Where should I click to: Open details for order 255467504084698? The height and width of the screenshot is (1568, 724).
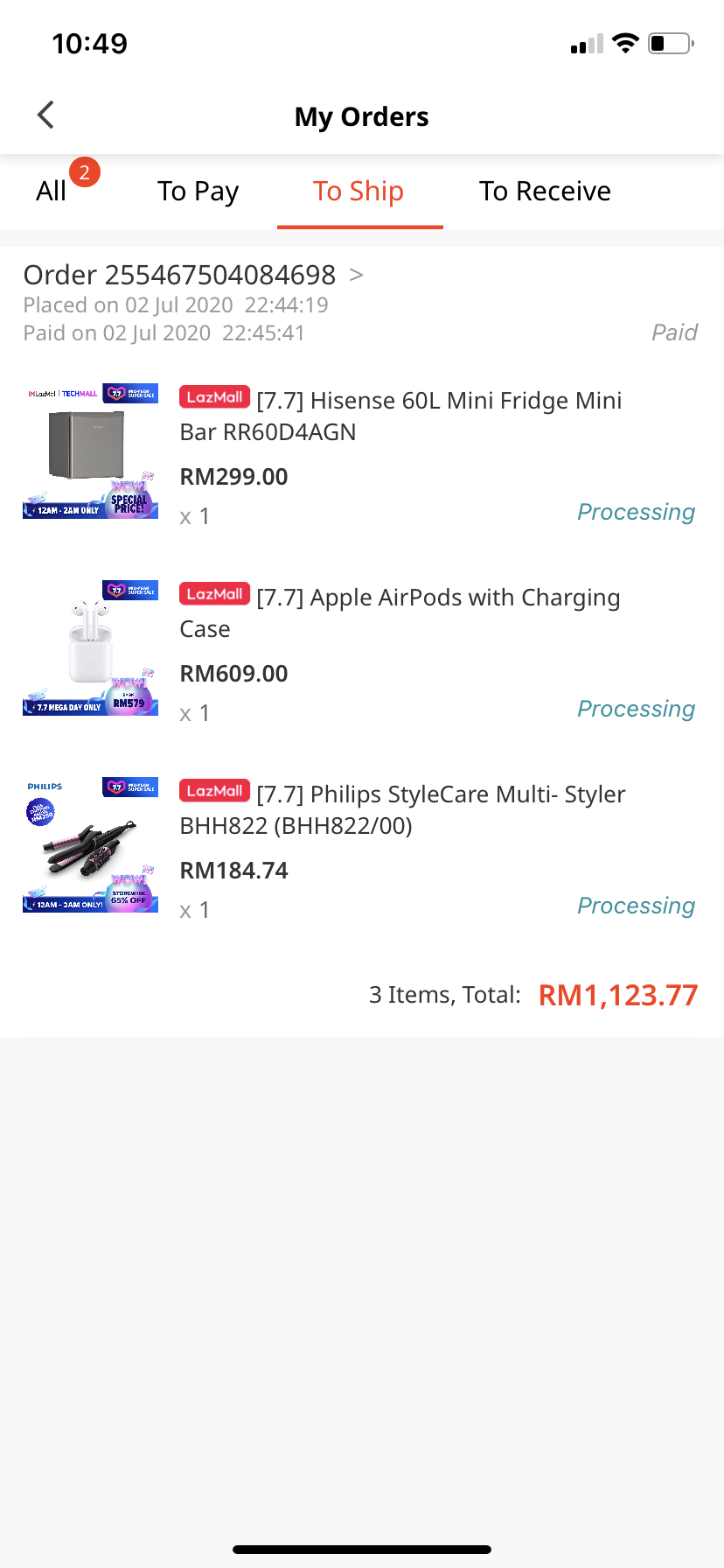(x=192, y=275)
